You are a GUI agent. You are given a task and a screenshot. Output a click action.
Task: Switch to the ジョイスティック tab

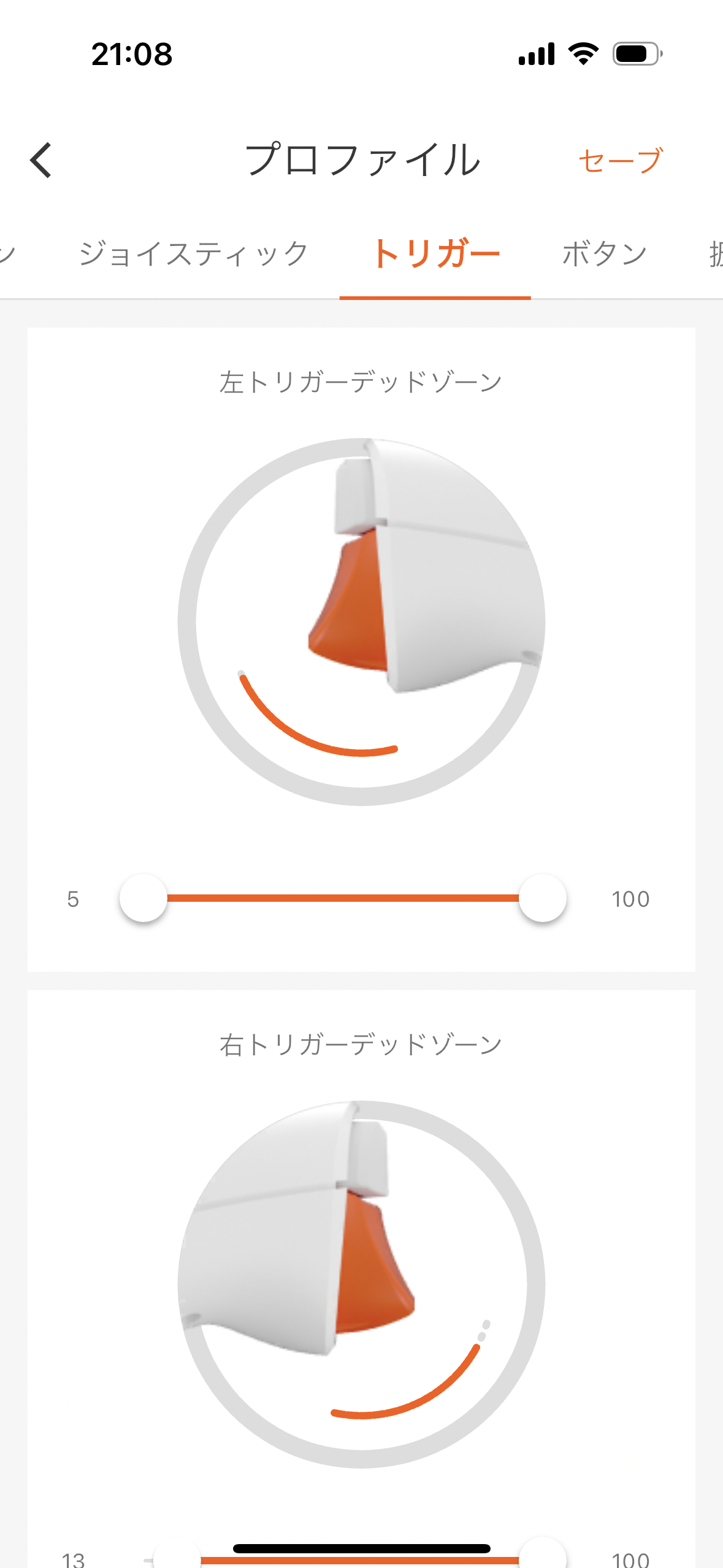coord(194,254)
